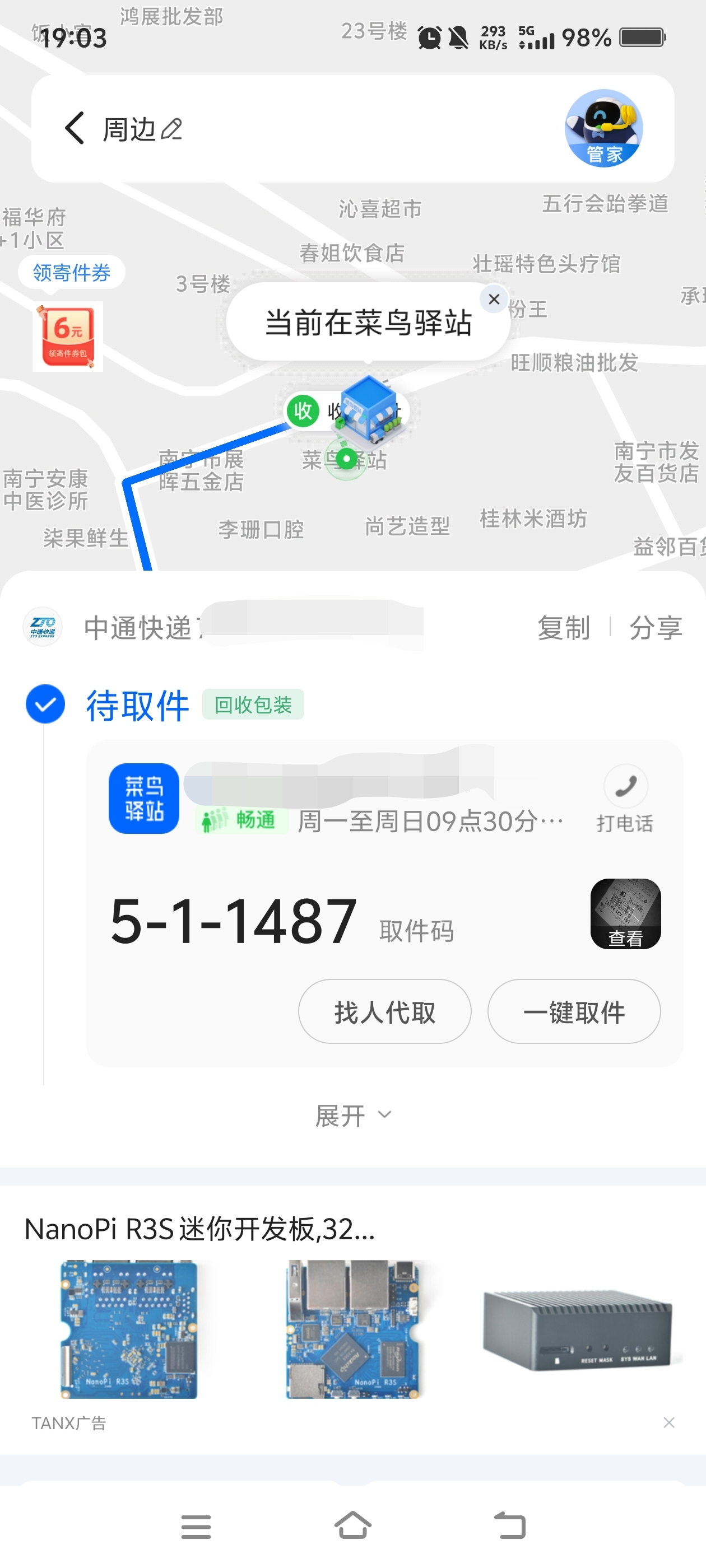Share this parcel via 分享
Screen dimensions: 706x1568
click(x=656, y=628)
